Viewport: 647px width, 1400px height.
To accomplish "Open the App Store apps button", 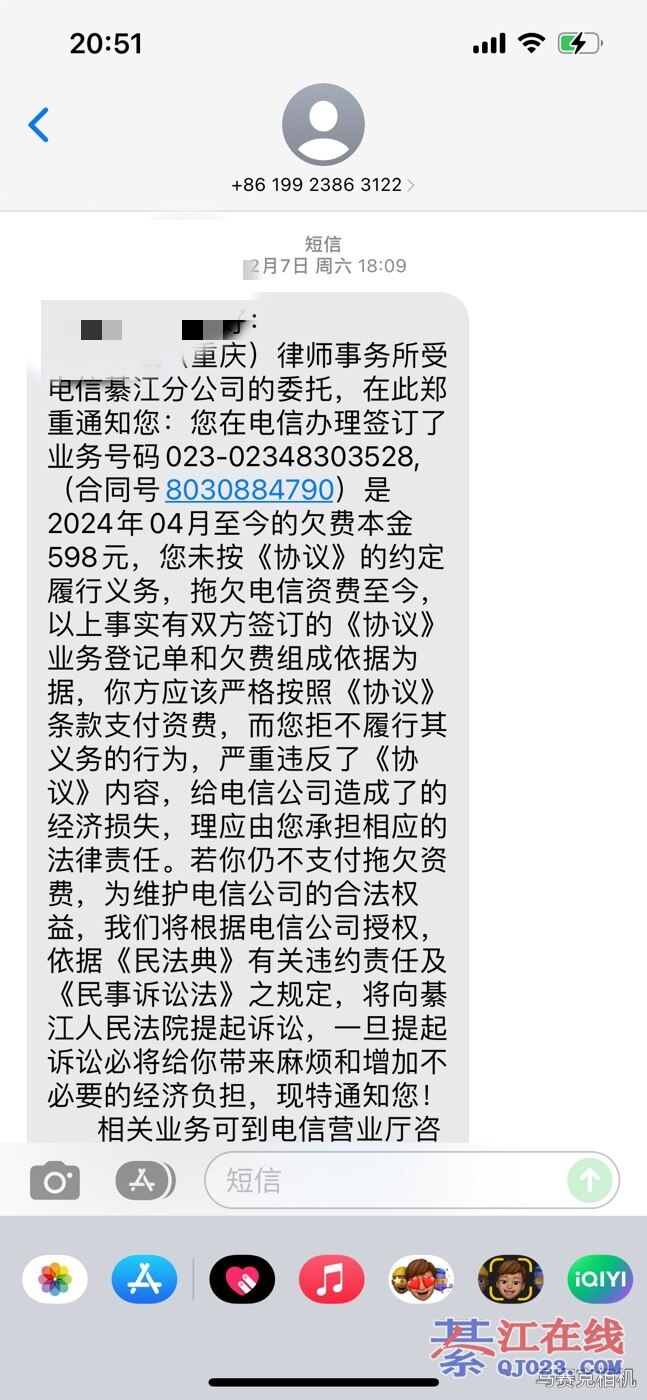I will point(144,1181).
